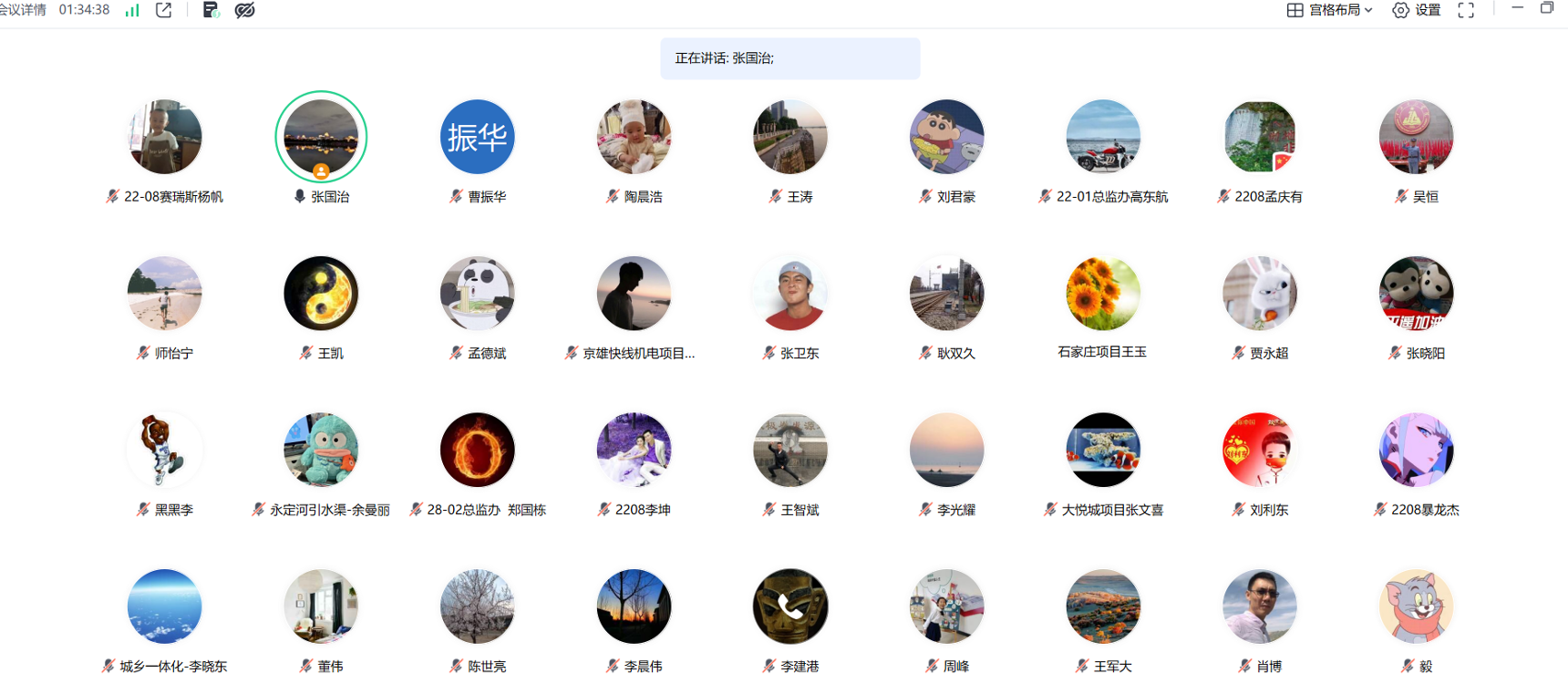Select the tile of 石家庄项目王玉
The height and width of the screenshot is (684, 1568).
click(x=1103, y=294)
